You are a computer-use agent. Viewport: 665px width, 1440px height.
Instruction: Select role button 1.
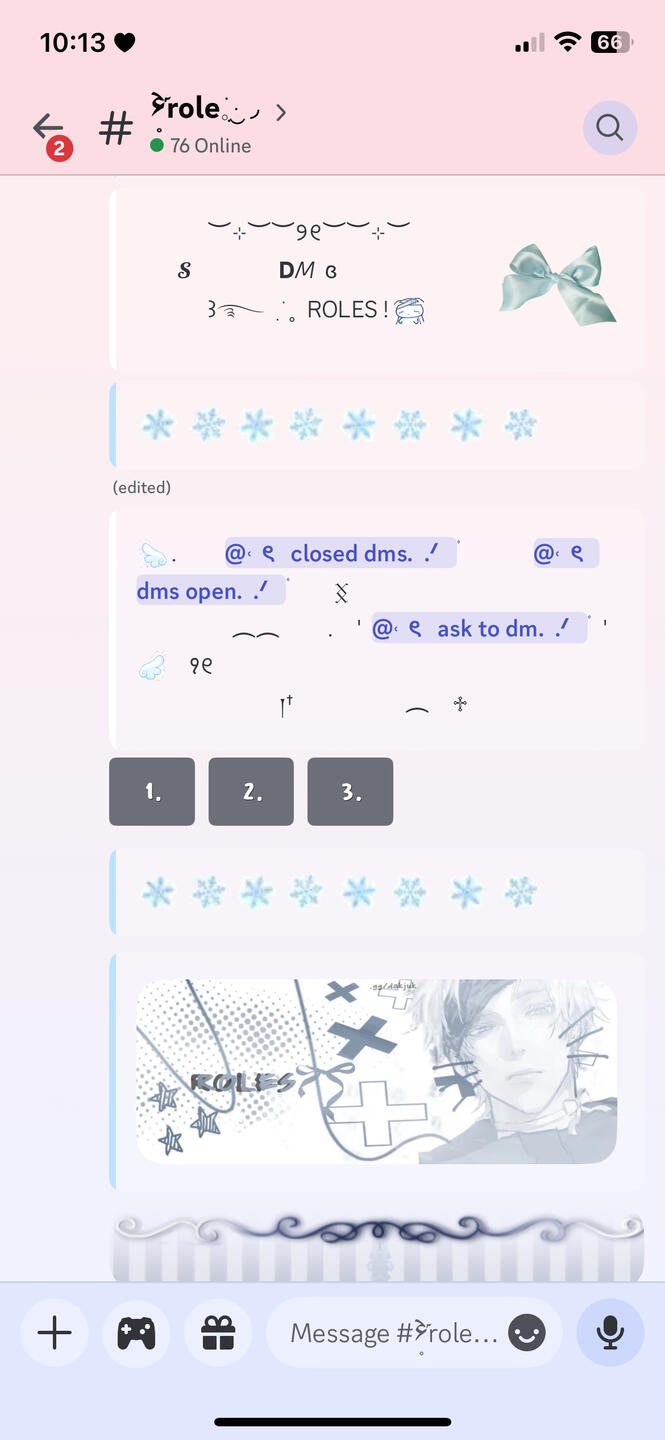[152, 791]
